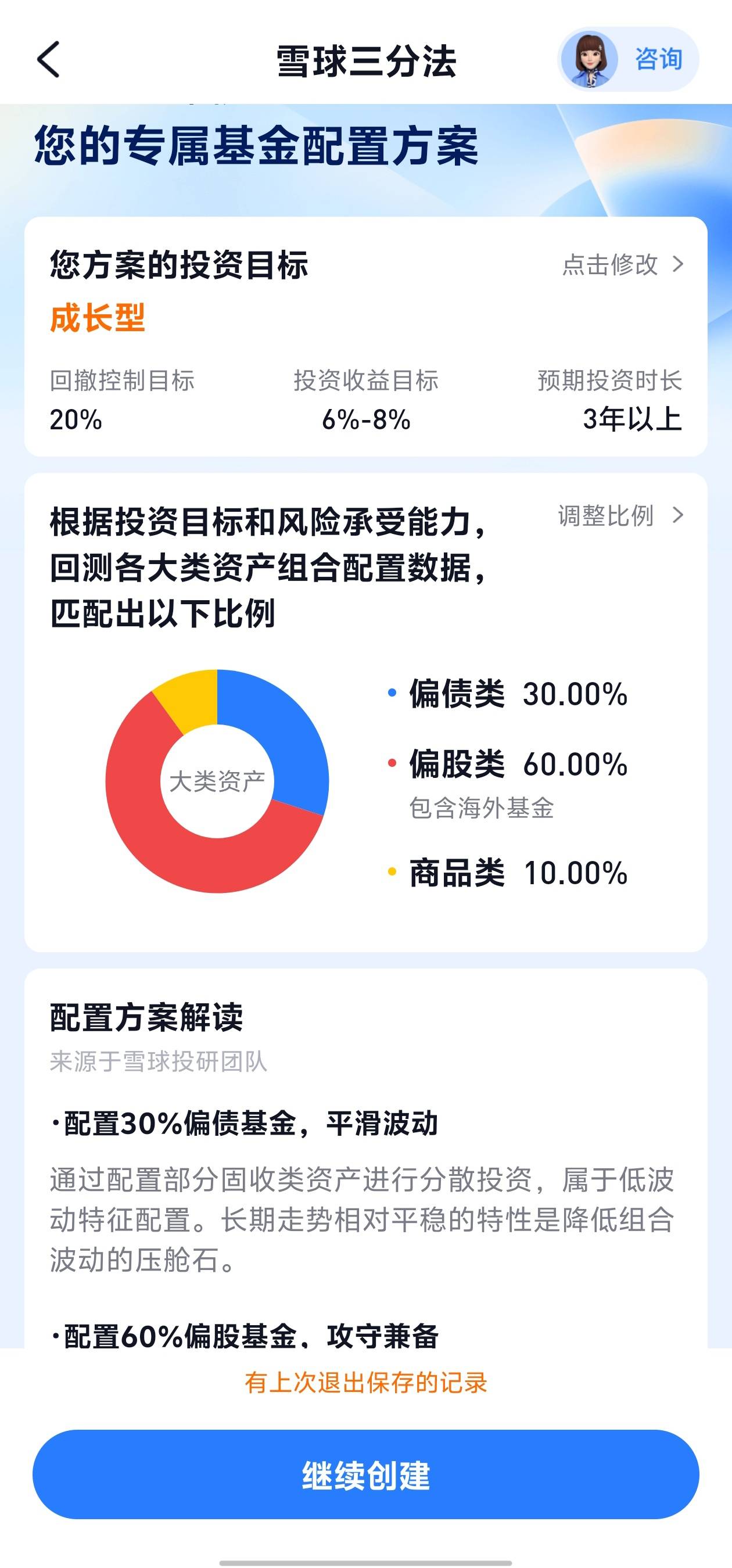Go back using the top-left arrow
This screenshot has height=1568, width=732.
click(x=49, y=60)
